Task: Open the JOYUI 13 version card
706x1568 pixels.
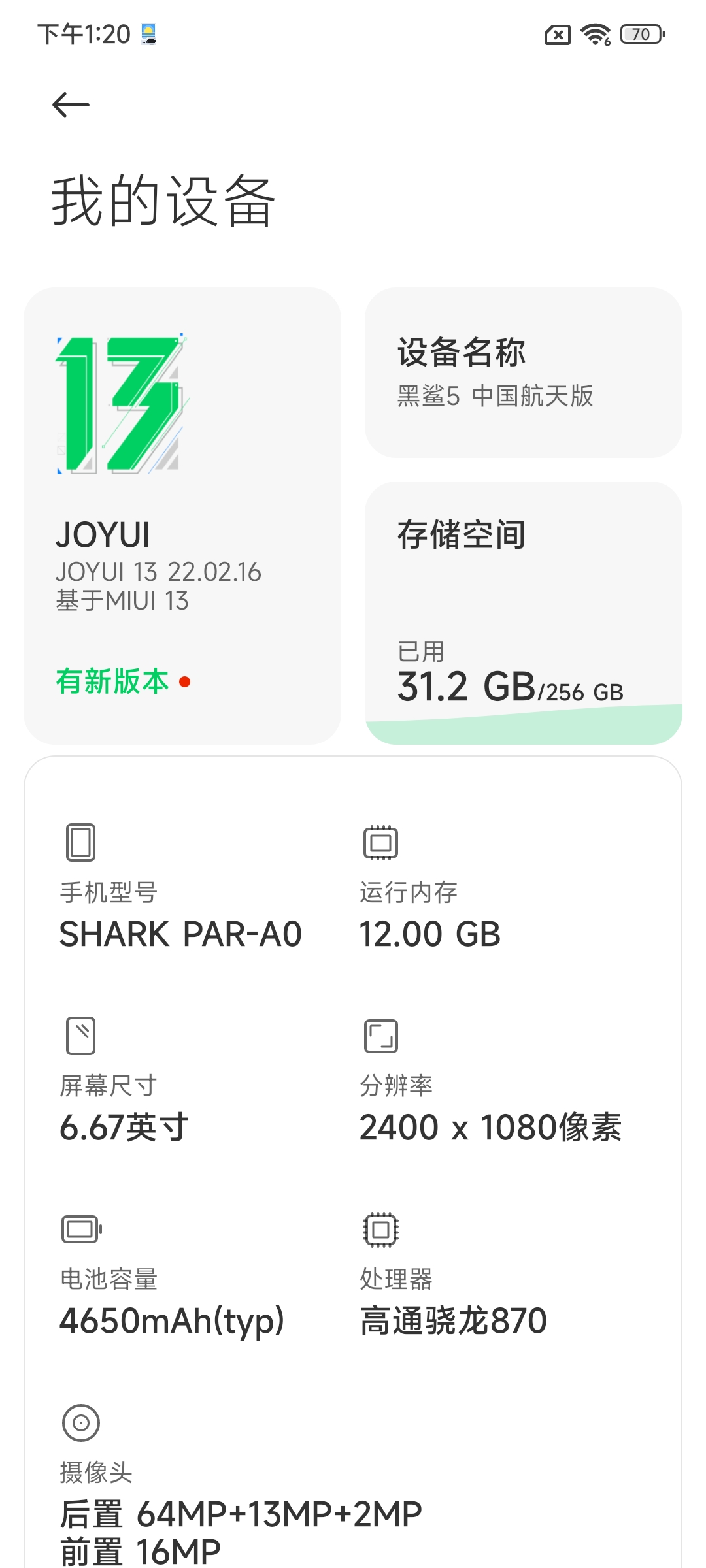Action: pyautogui.click(x=182, y=515)
